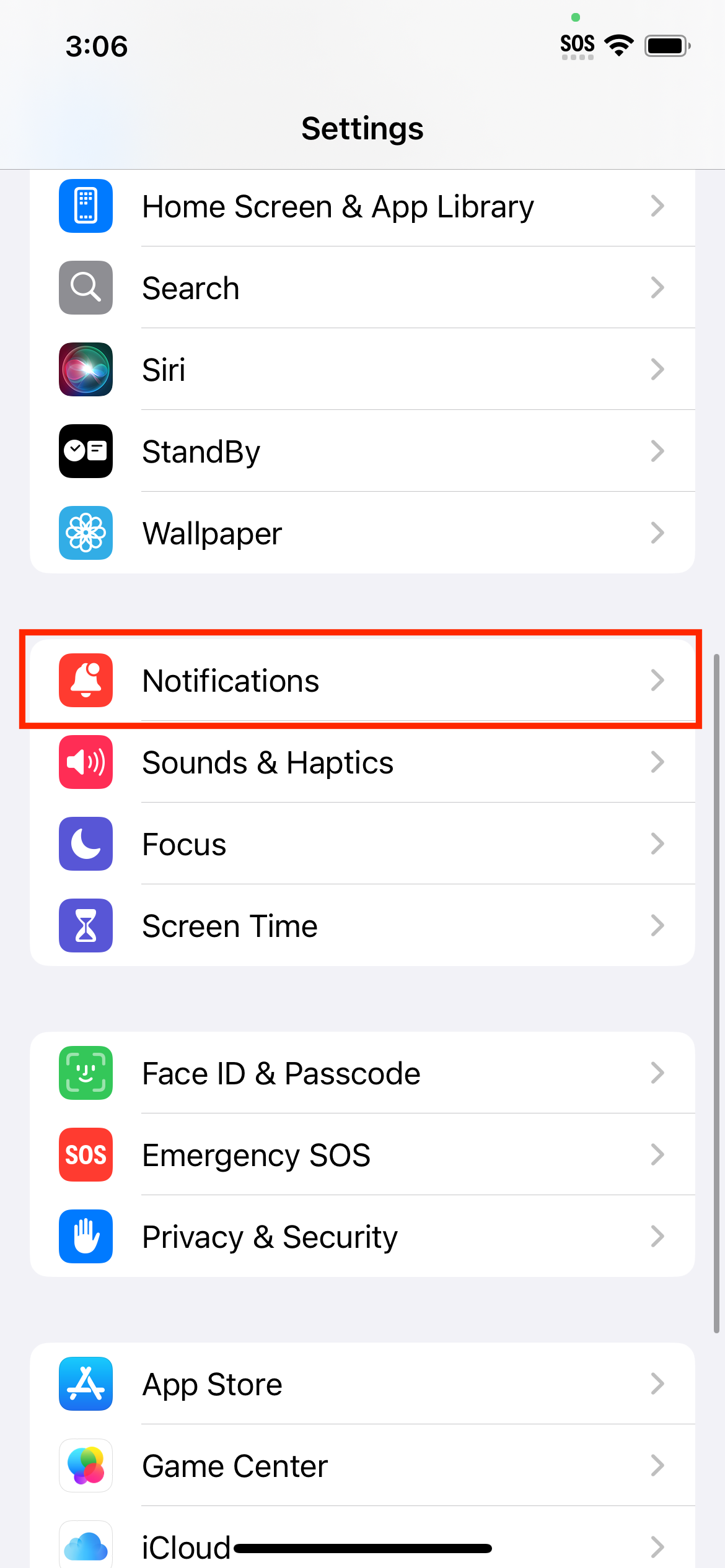Image resolution: width=725 pixels, height=1568 pixels.
Task: Open Notifications settings
Action: point(362,681)
